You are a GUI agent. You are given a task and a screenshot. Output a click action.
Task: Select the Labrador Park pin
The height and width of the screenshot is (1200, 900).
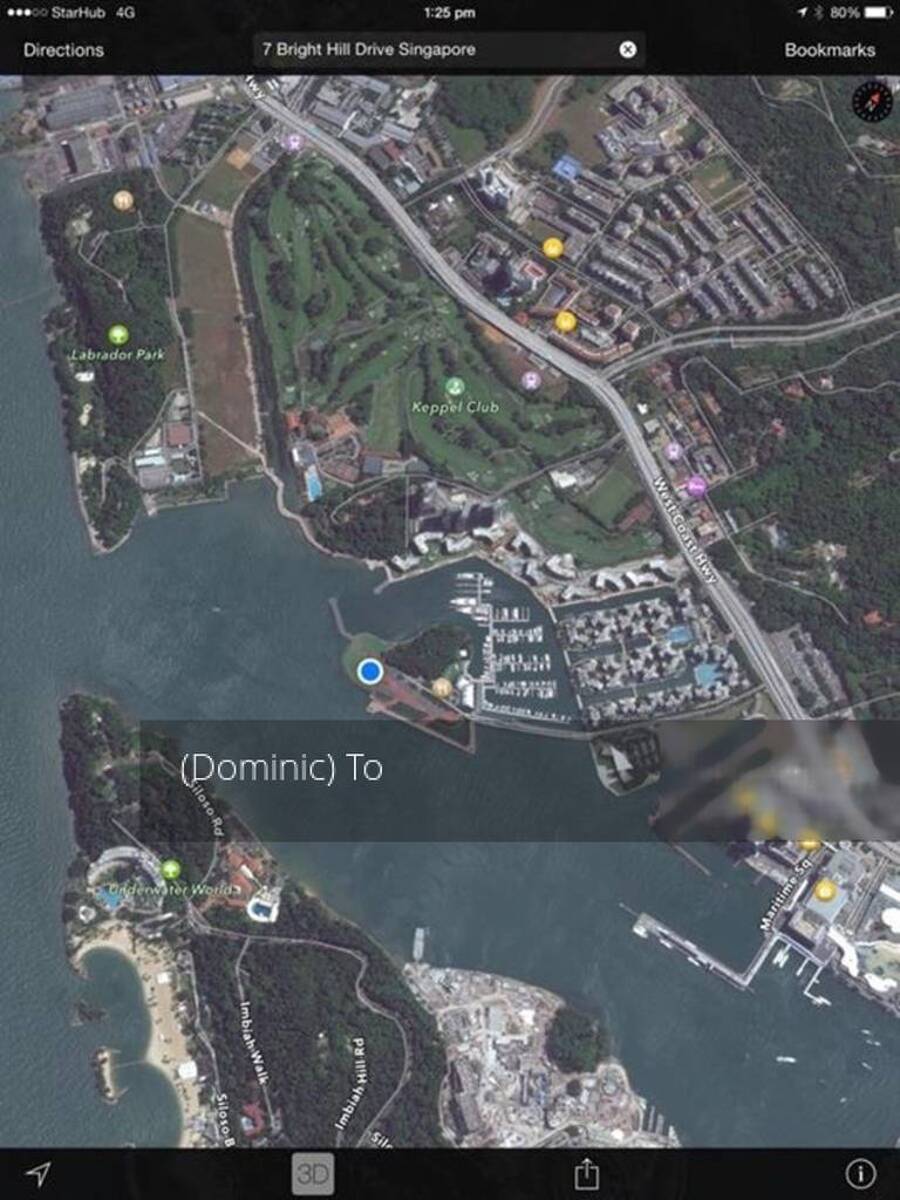click(119, 334)
